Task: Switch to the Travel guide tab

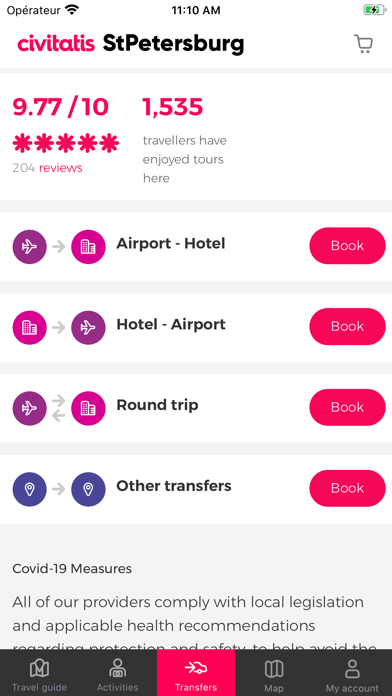Action: point(39,674)
